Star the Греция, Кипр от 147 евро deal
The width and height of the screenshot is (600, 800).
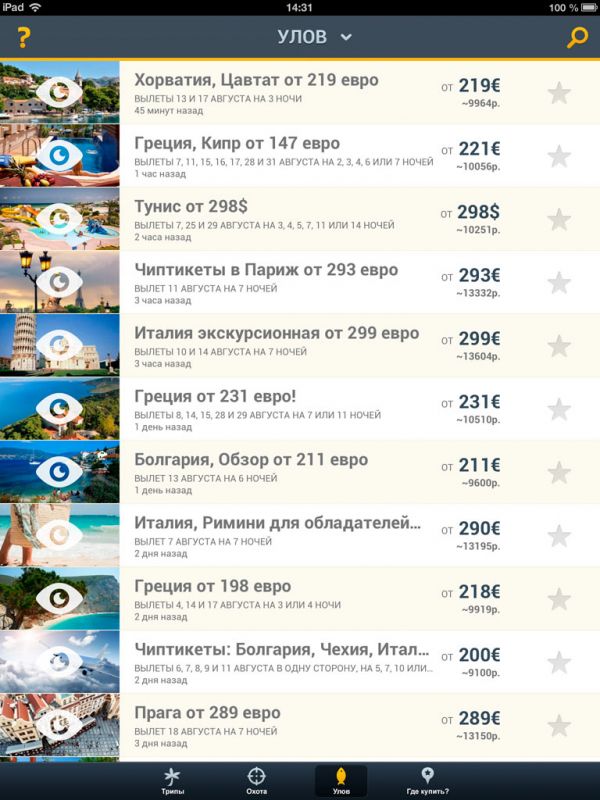[559, 156]
